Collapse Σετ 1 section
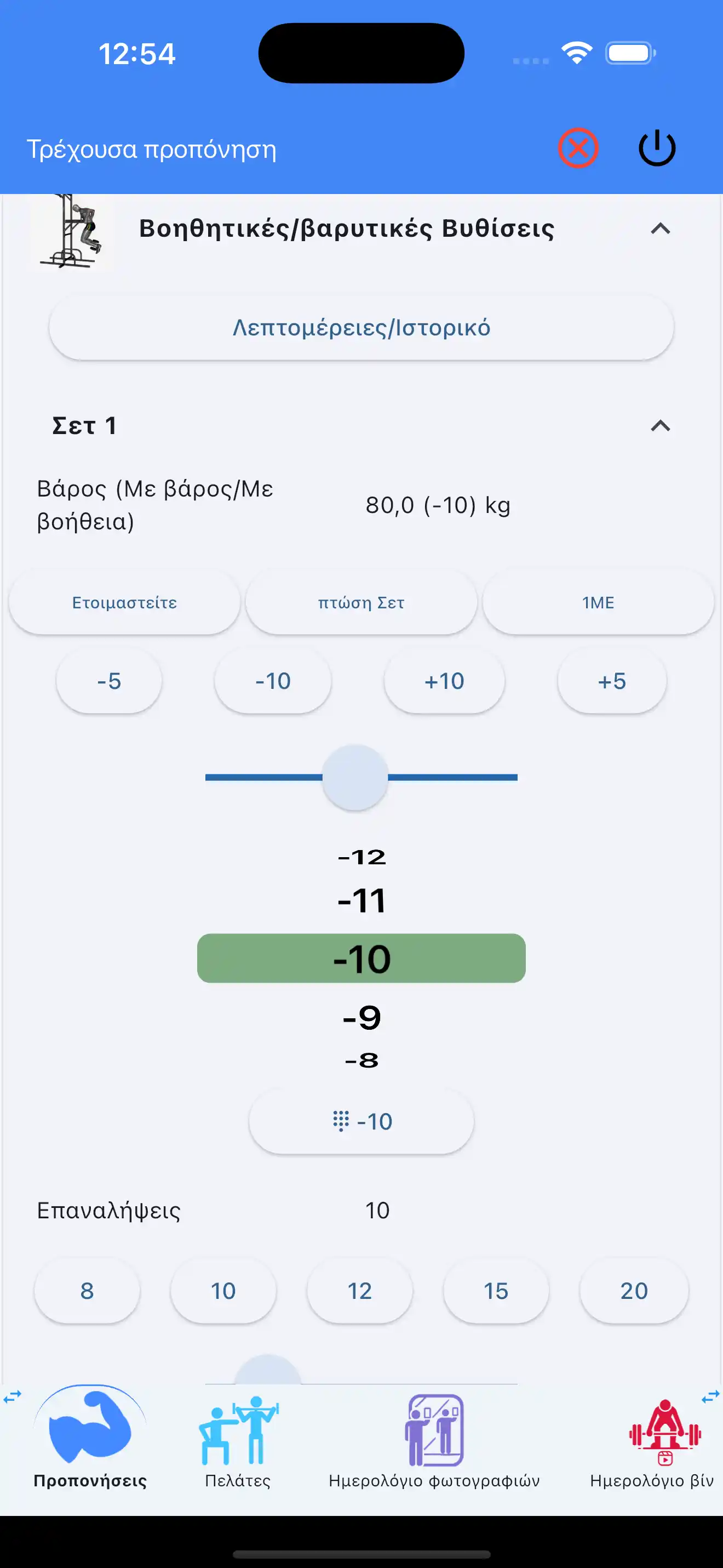Viewport: 723px width, 1568px height. [661, 425]
